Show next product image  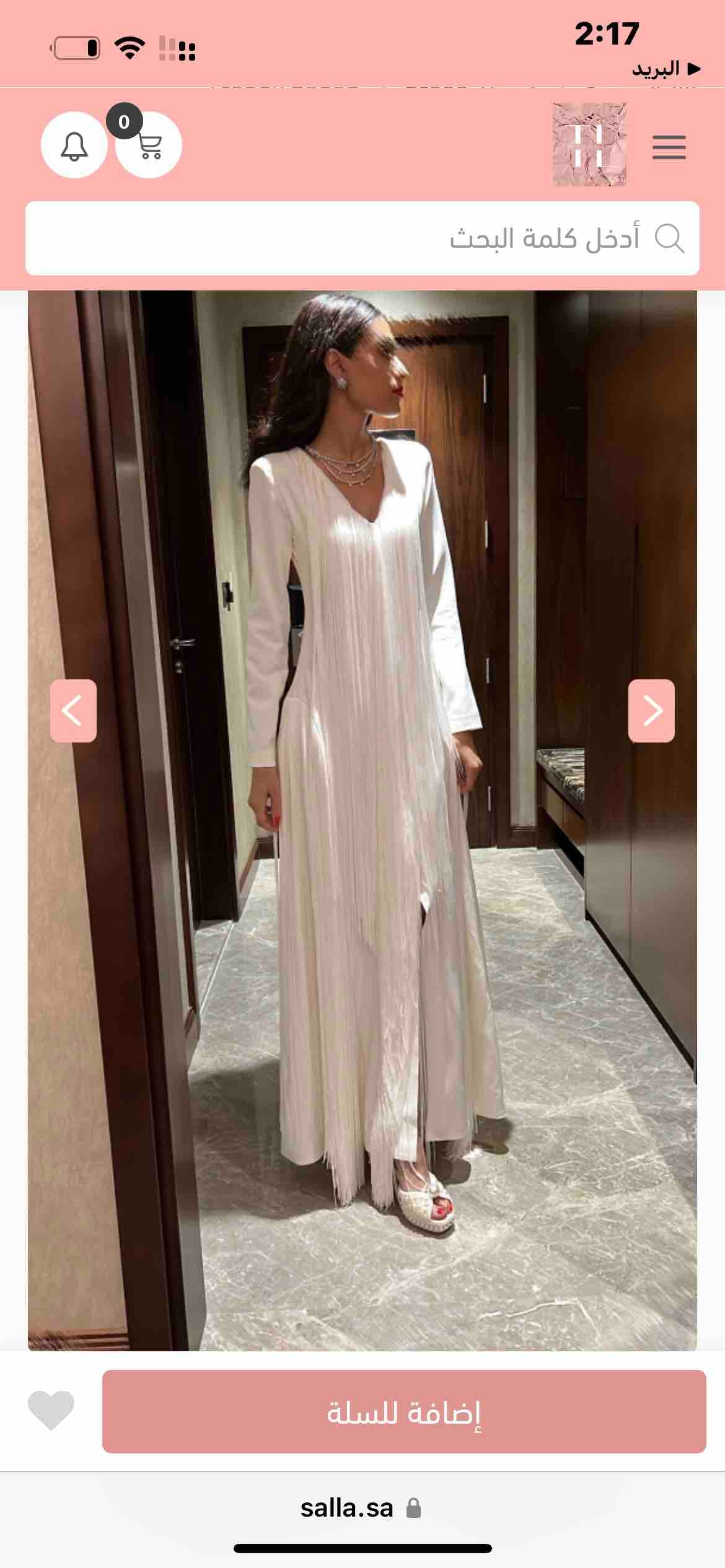tap(651, 710)
